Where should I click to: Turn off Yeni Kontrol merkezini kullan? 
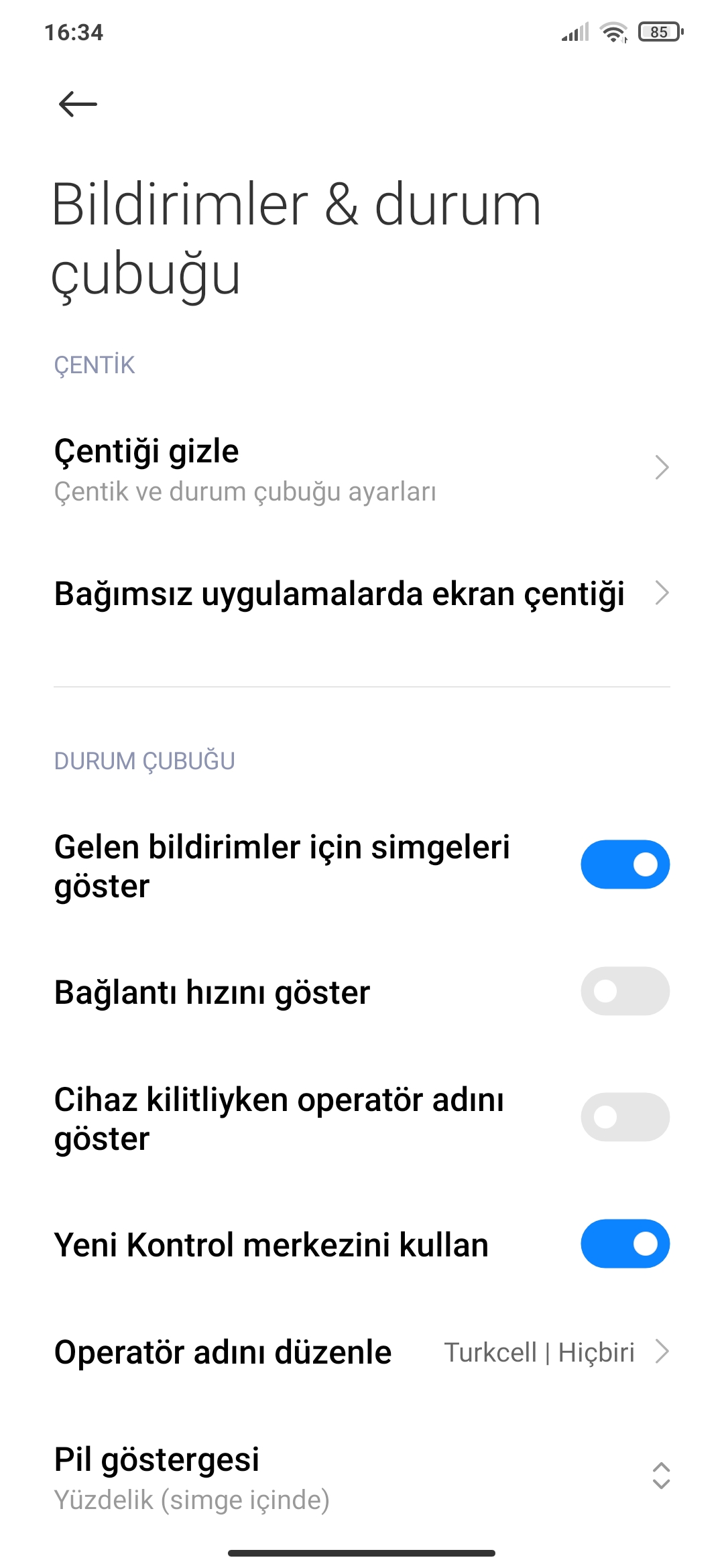(x=625, y=1244)
